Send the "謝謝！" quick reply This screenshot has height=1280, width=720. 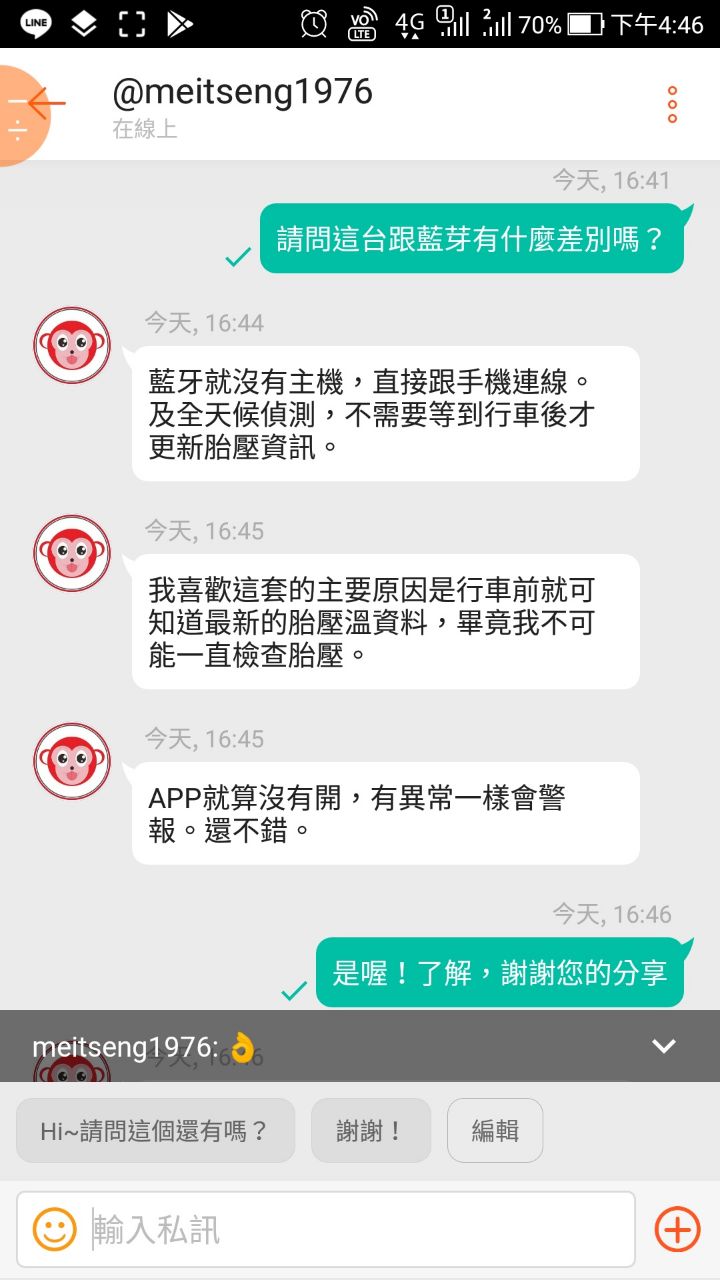(x=370, y=1131)
